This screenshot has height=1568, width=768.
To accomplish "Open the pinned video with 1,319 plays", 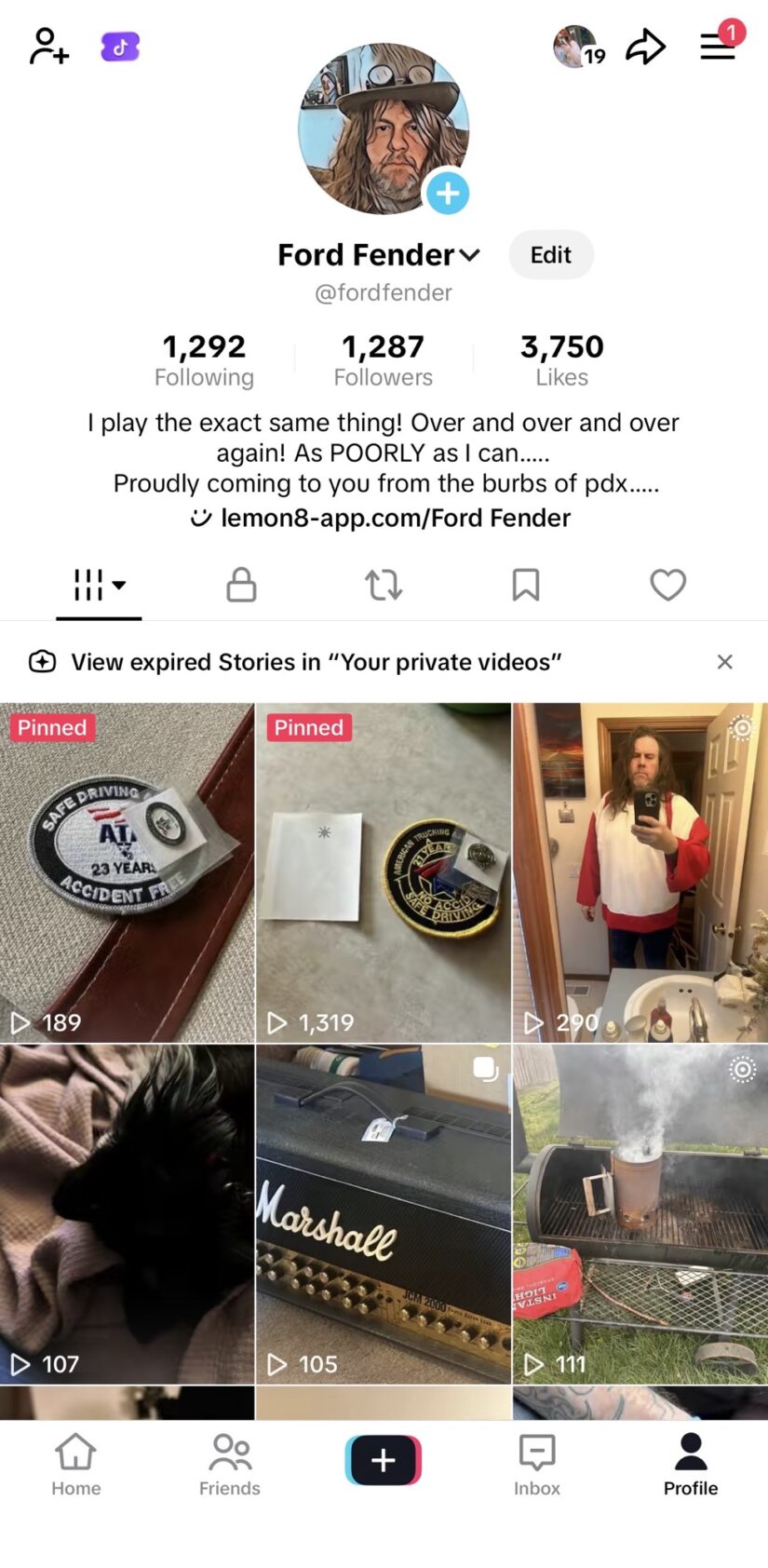I will click(x=383, y=872).
